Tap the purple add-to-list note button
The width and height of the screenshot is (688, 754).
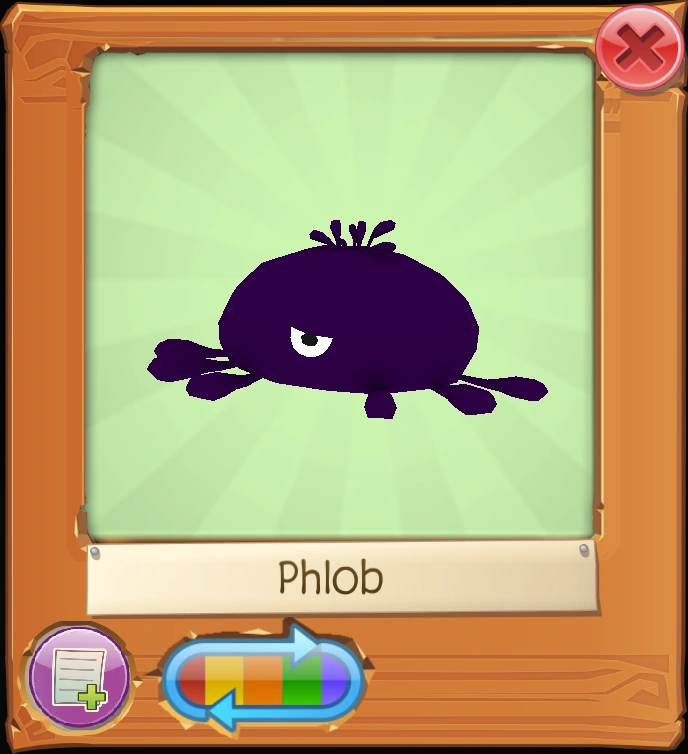click(x=79, y=678)
